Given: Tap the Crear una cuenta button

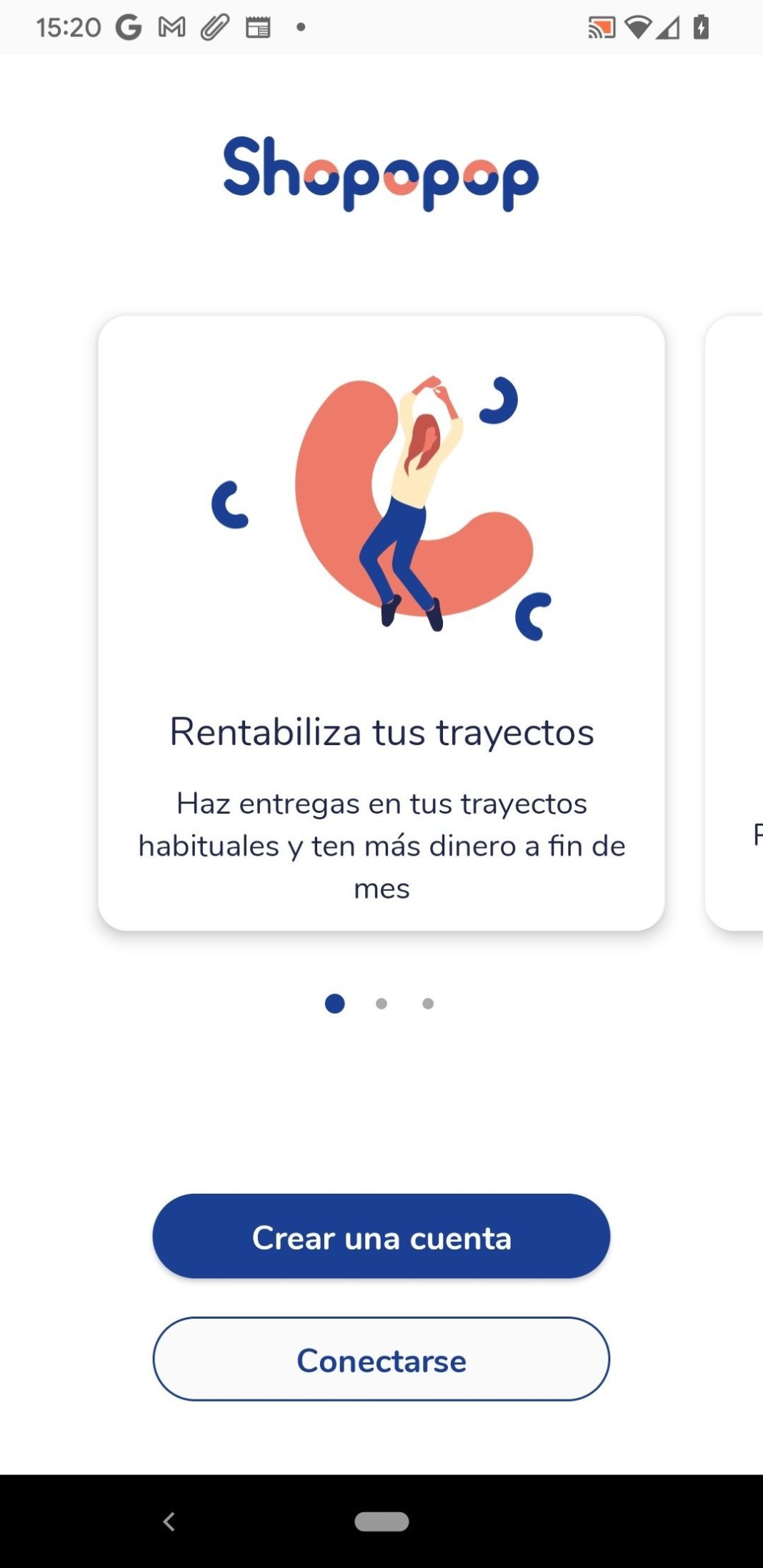Looking at the screenshot, I should click(381, 1237).
